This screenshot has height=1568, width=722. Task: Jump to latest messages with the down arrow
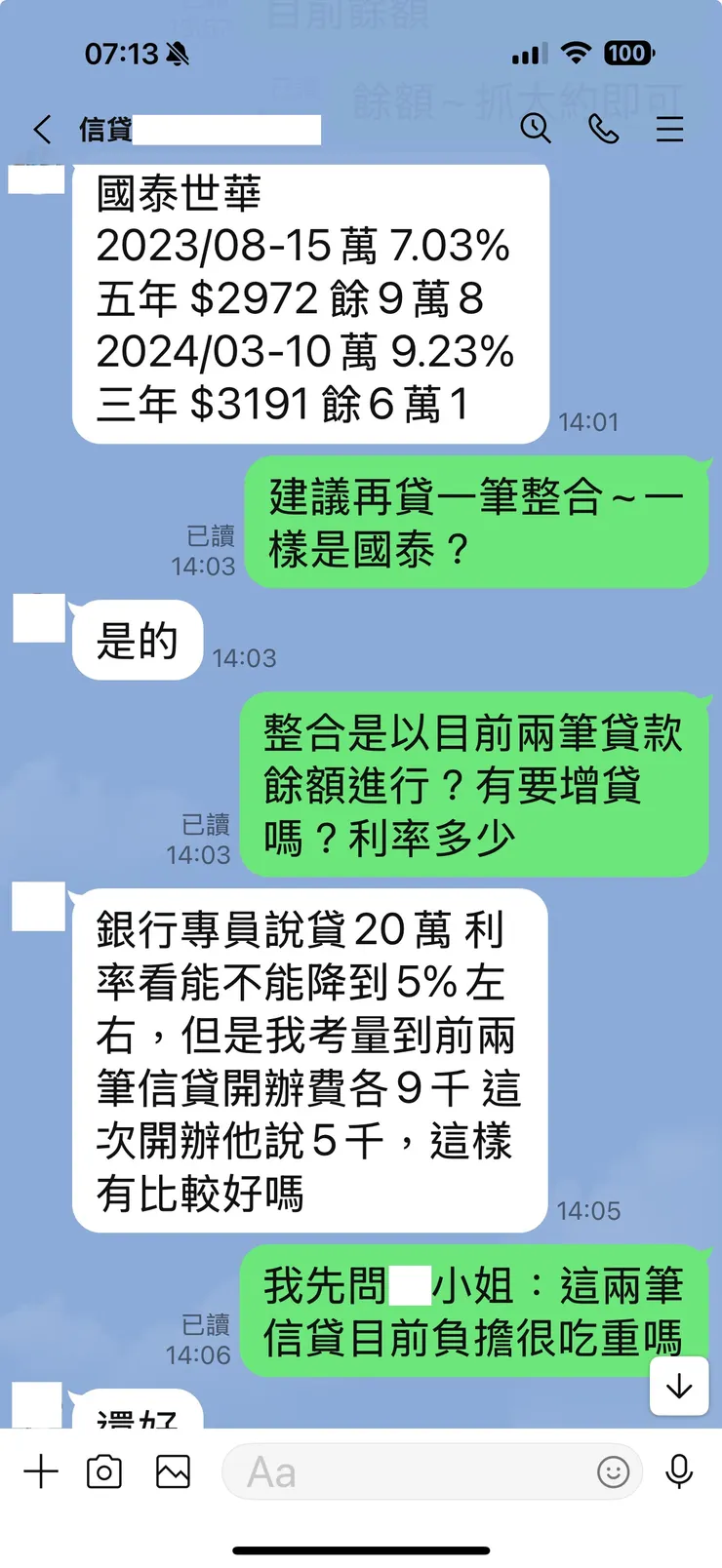click(x=678, y=1388)
